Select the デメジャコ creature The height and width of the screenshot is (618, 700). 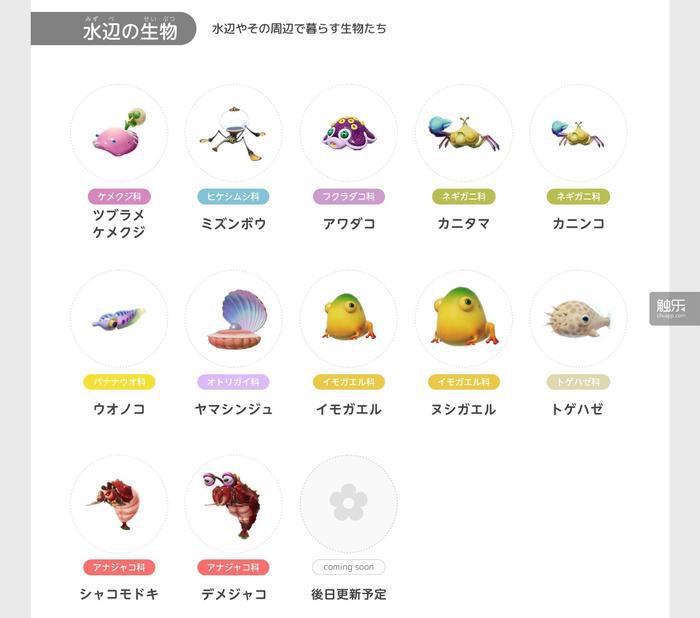pyautogui.click(x=234, y=503)
